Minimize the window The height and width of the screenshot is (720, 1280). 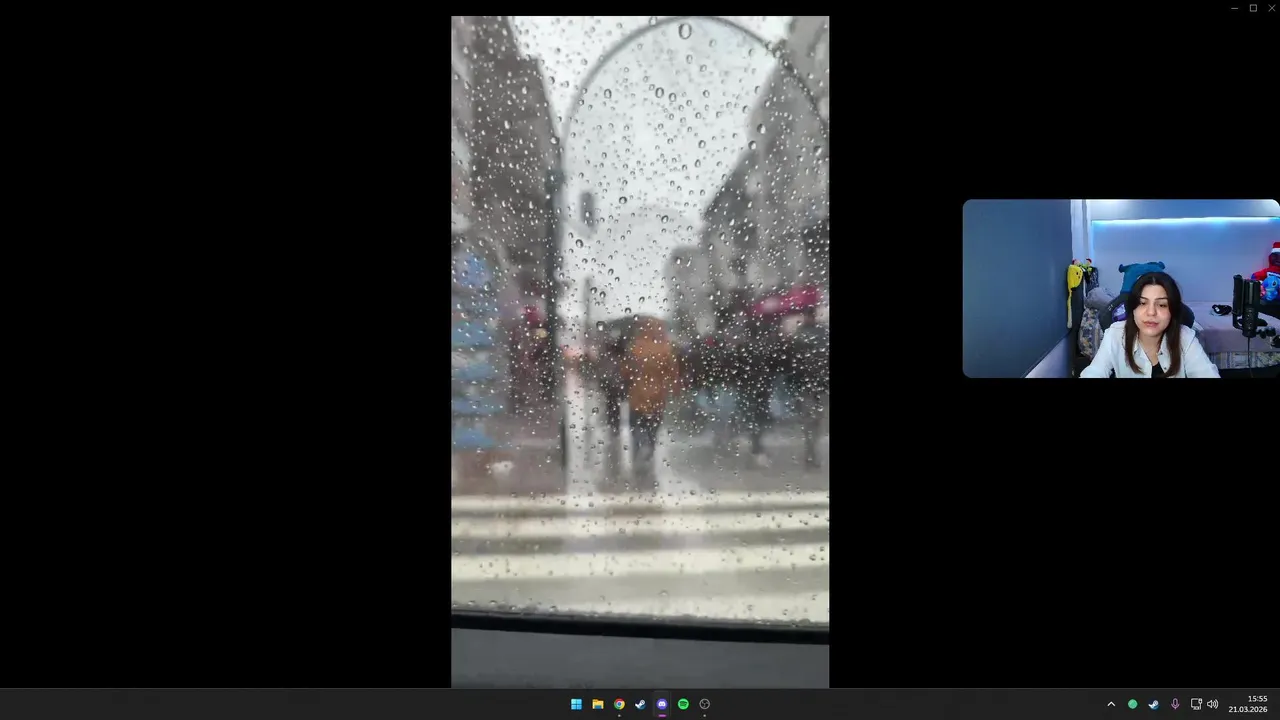click(1234, 8)
